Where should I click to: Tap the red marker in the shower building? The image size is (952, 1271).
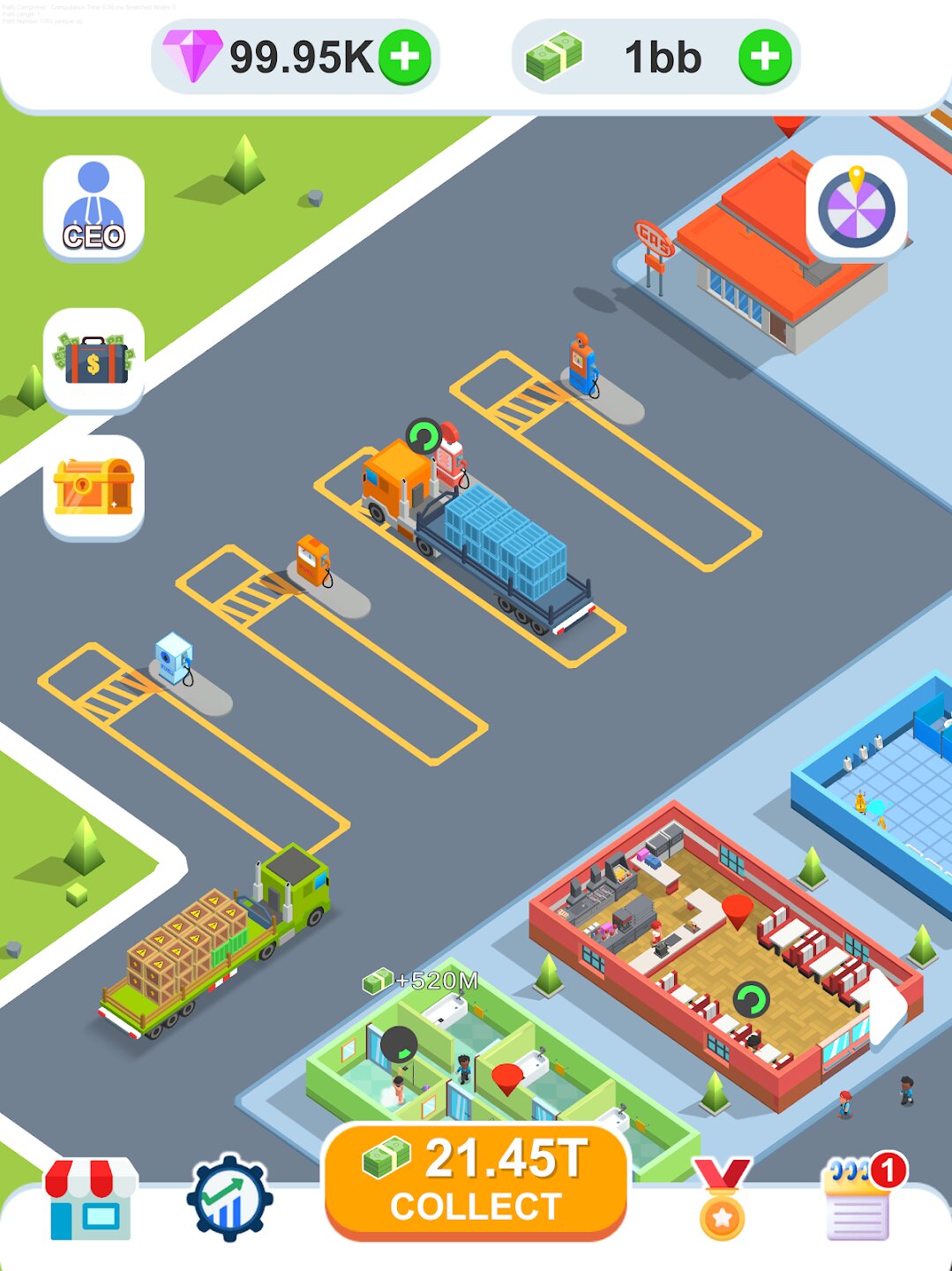[506, 1078]
